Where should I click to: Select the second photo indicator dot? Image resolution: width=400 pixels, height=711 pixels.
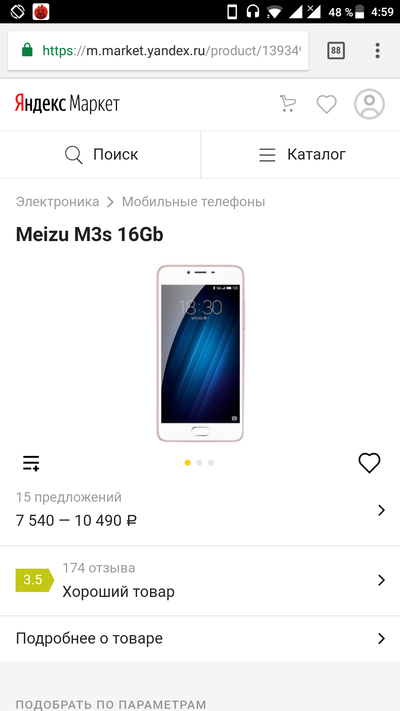coord(199,463)
